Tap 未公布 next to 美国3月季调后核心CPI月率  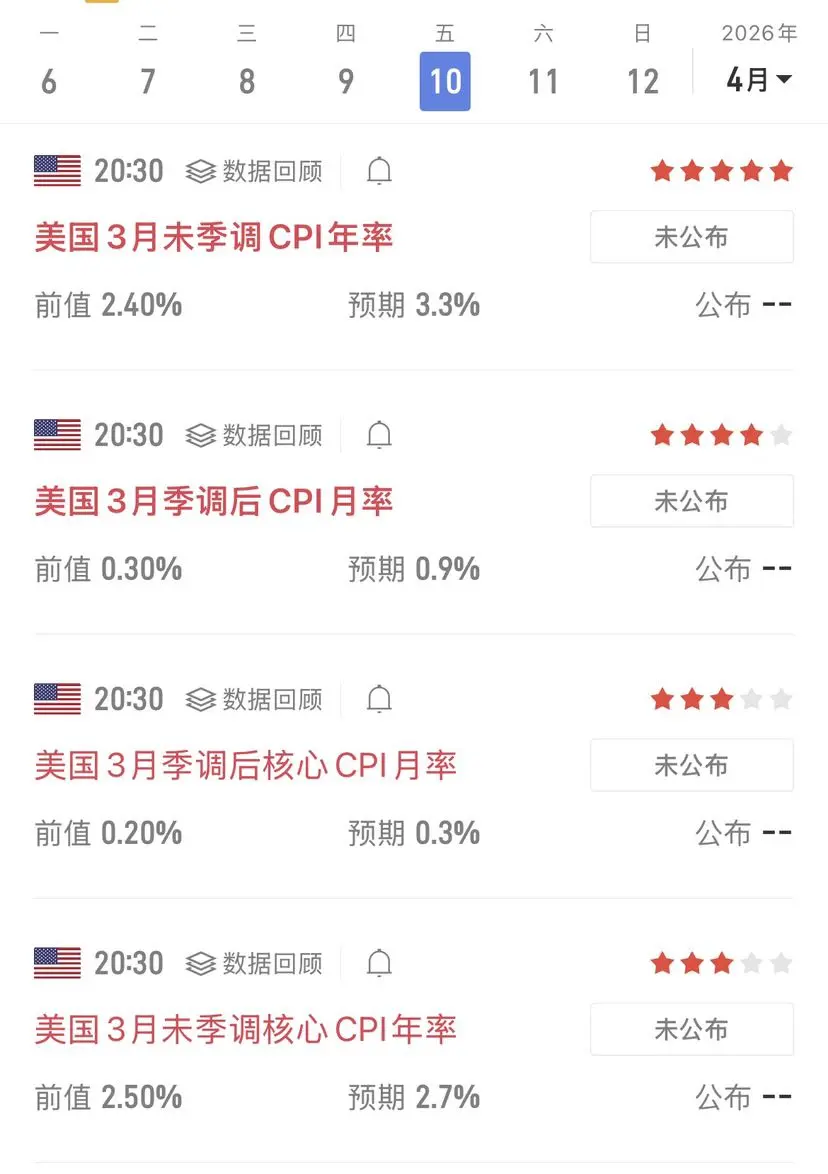click(x=691, y=765)
